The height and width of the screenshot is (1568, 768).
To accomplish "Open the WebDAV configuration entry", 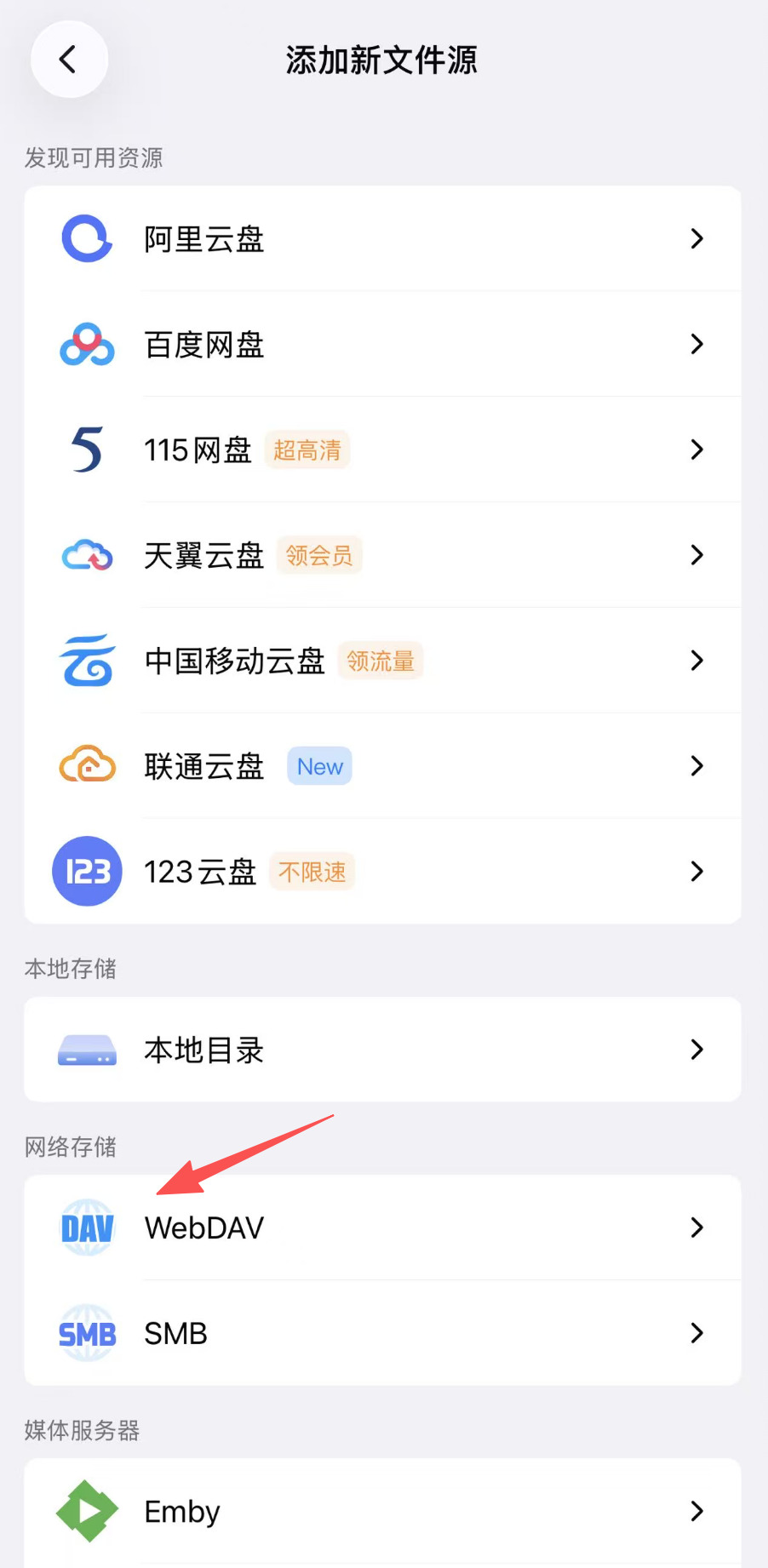I will [x=383, y=1228].
